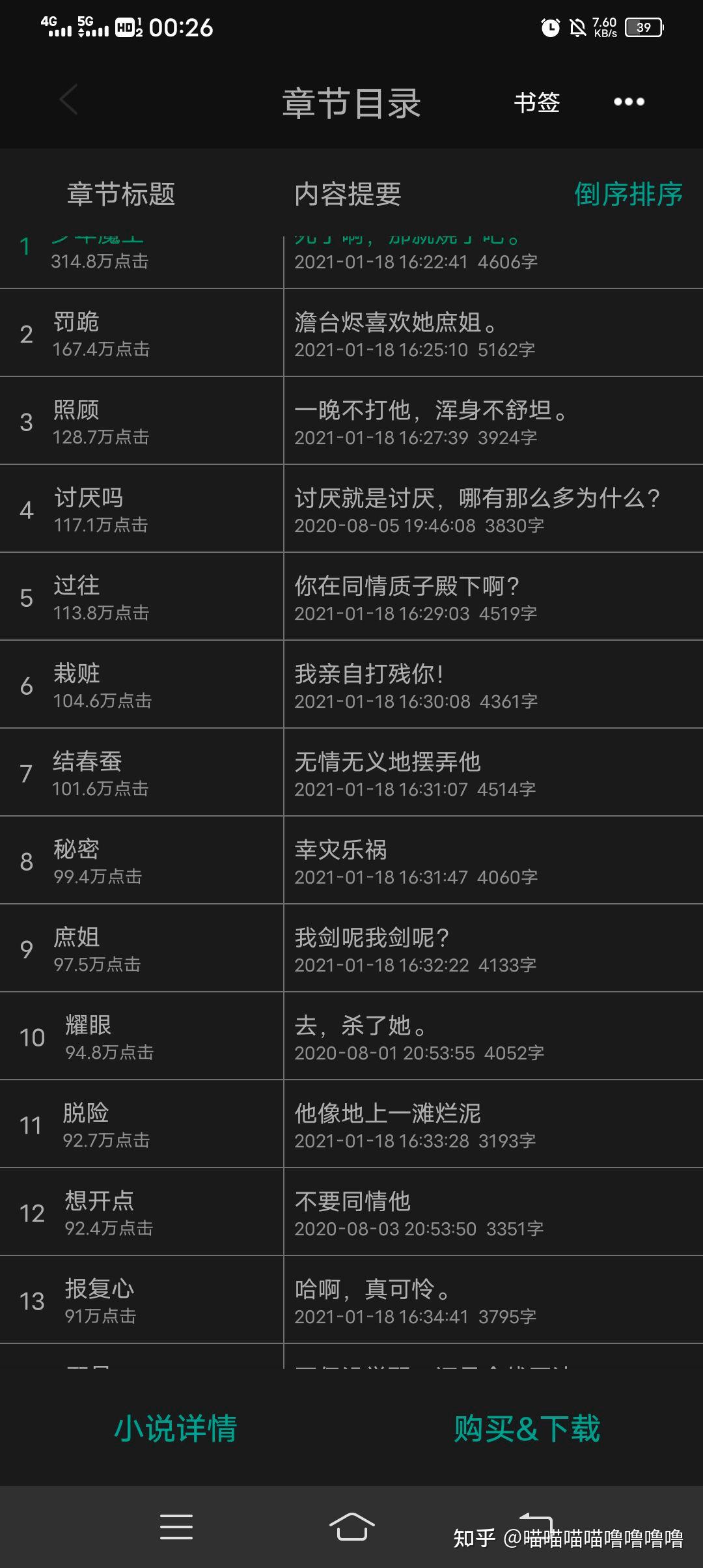Screen dimensions: 703x1568
Task: View 小说详情 novel details
Action: 176,1429
